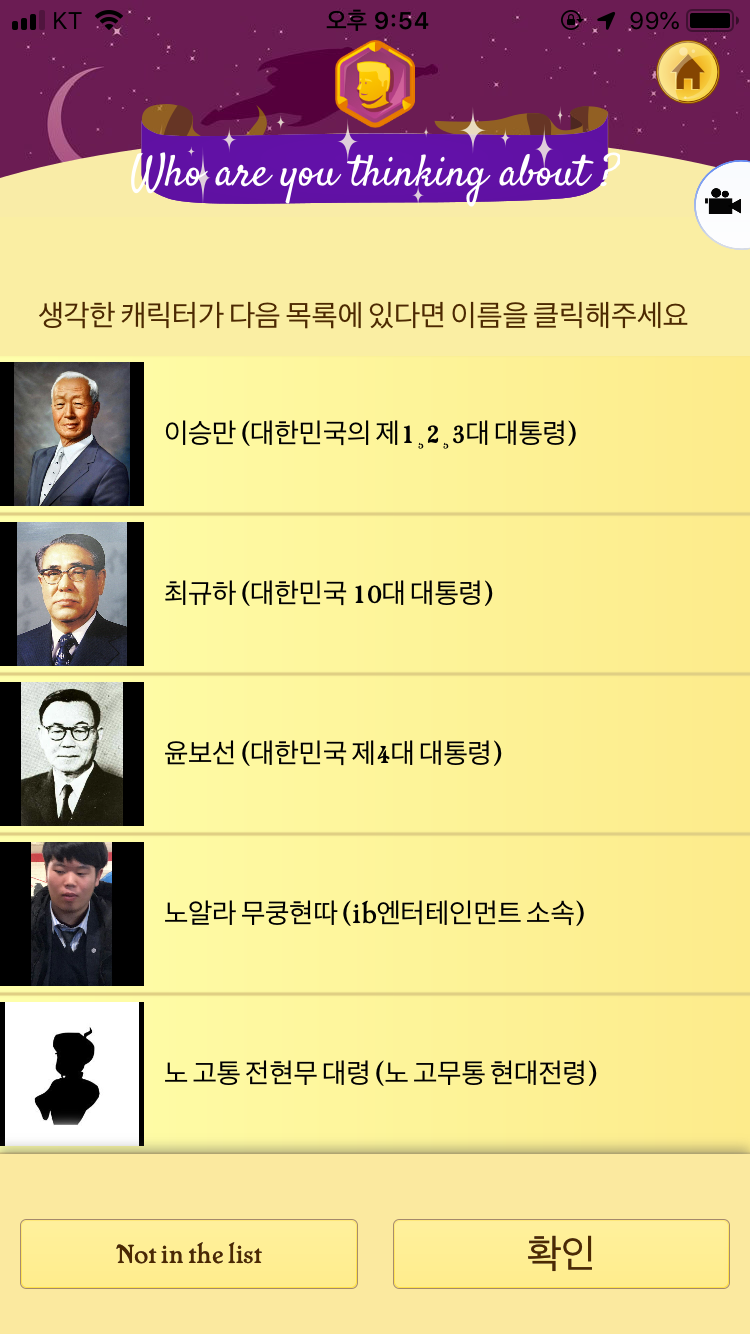Select 이승만 from the list
Viewport: 750px width, 1334px height.
point(375,434)
